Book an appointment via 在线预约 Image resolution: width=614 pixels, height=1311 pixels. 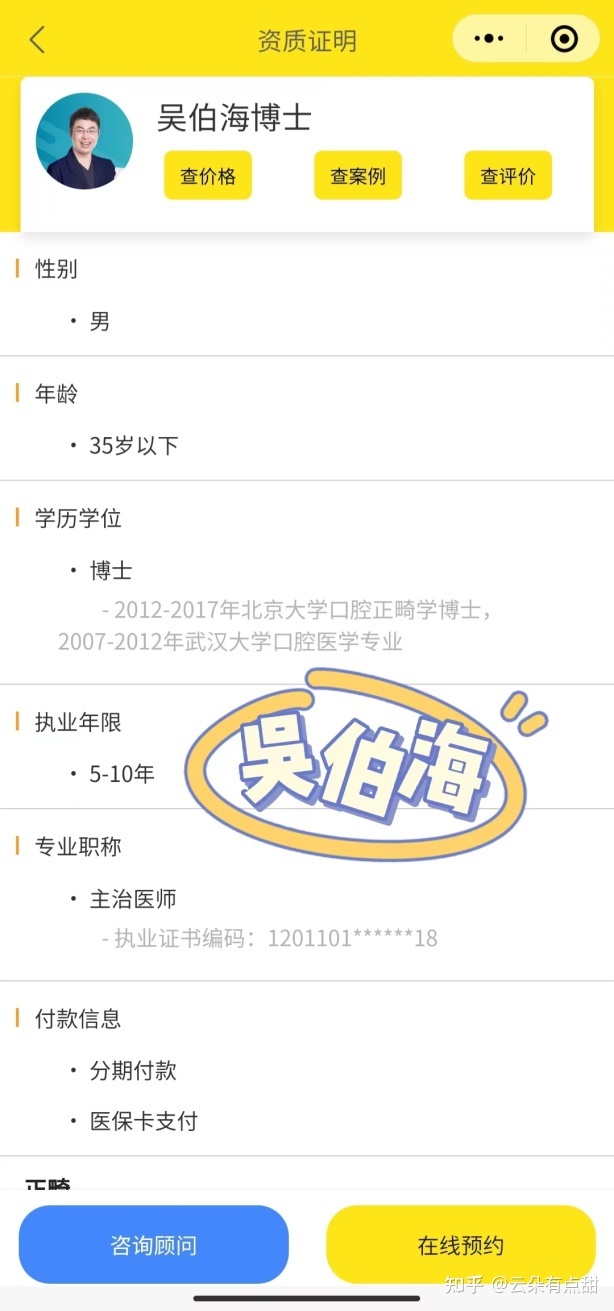461,1245
